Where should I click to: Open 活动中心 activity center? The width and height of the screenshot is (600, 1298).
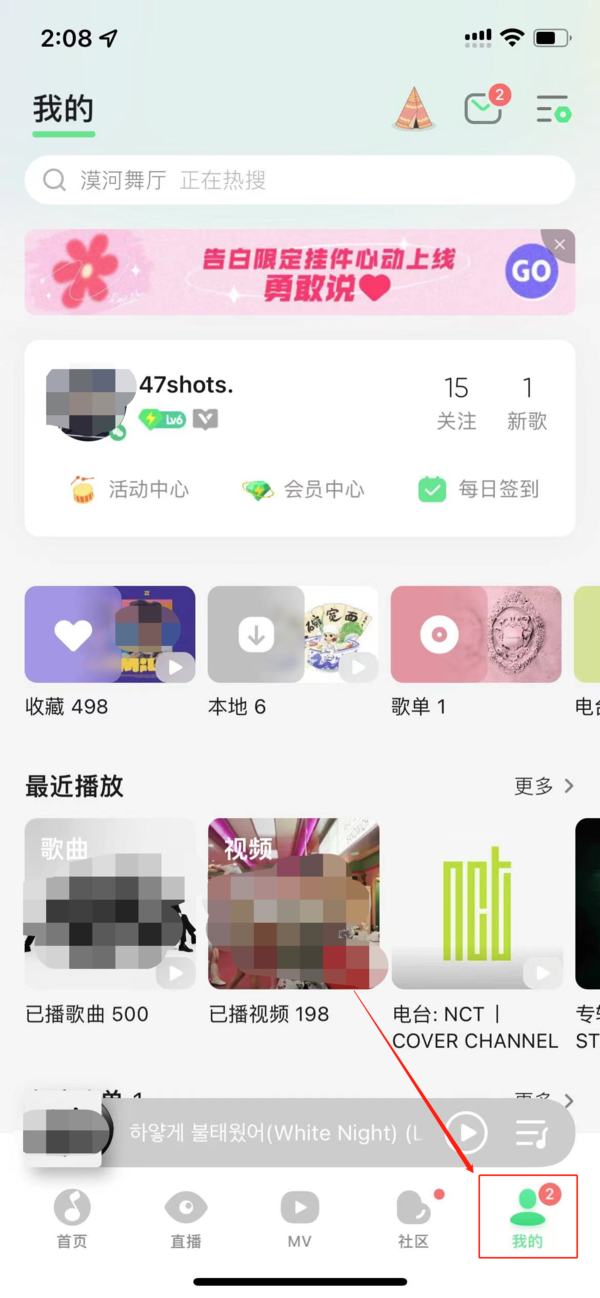point(128,490)
